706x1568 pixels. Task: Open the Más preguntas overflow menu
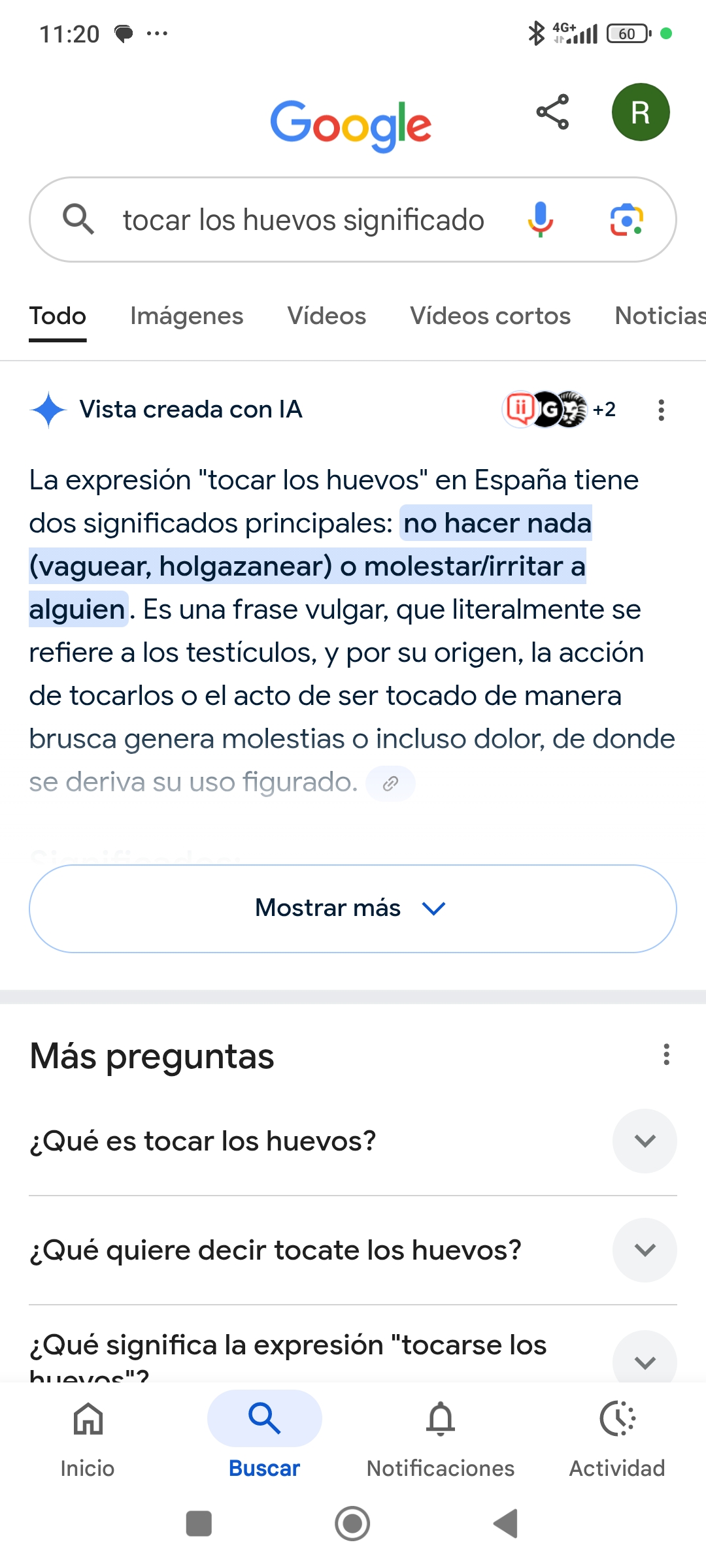666,1054
